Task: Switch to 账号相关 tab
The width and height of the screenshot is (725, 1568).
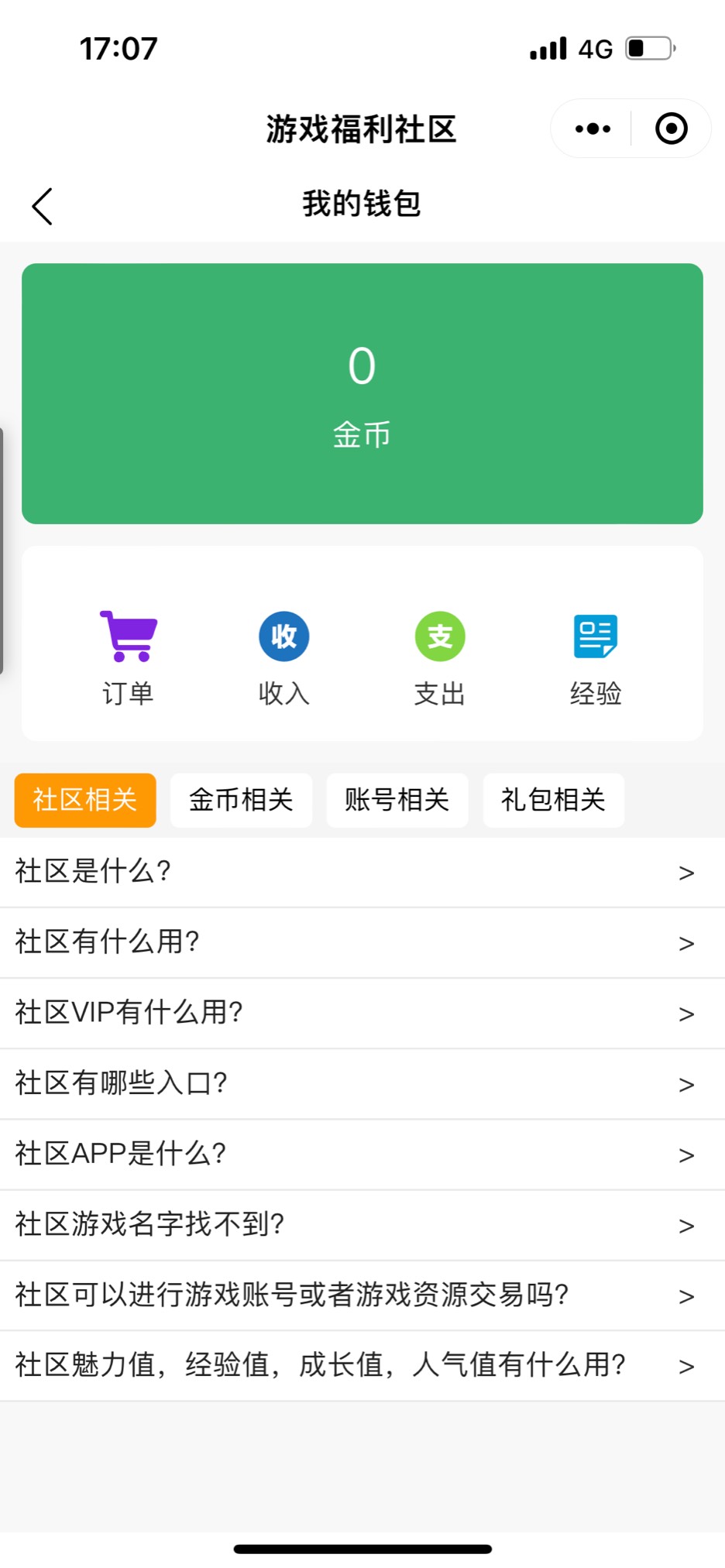Action: point(397,800)
